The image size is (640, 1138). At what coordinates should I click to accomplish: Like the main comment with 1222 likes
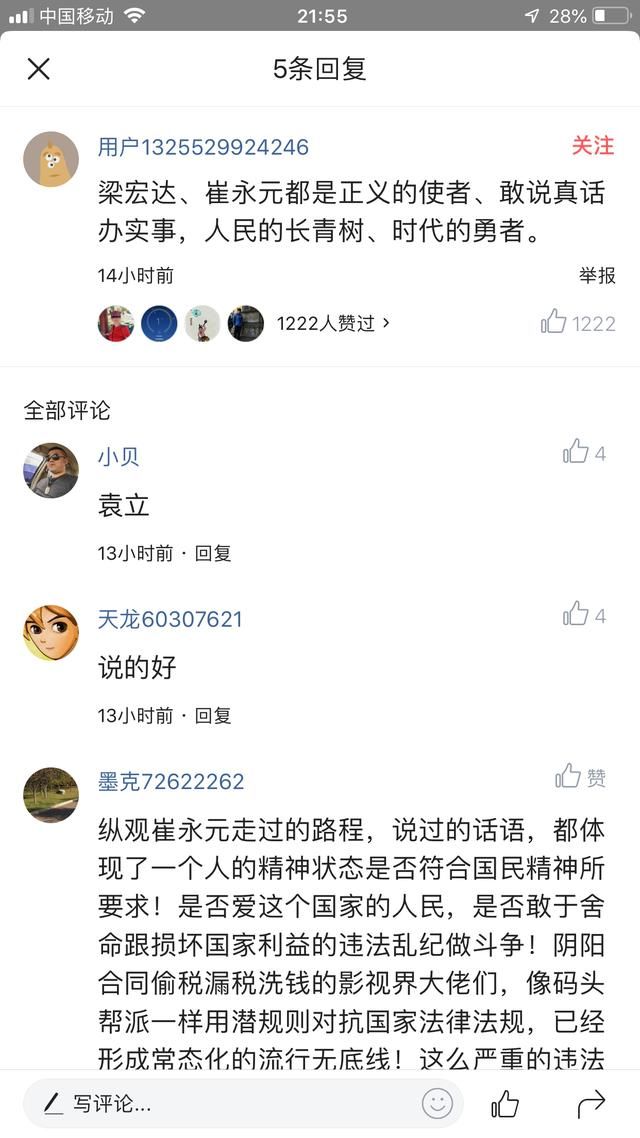pyautogui.click(x=578, y=322)
